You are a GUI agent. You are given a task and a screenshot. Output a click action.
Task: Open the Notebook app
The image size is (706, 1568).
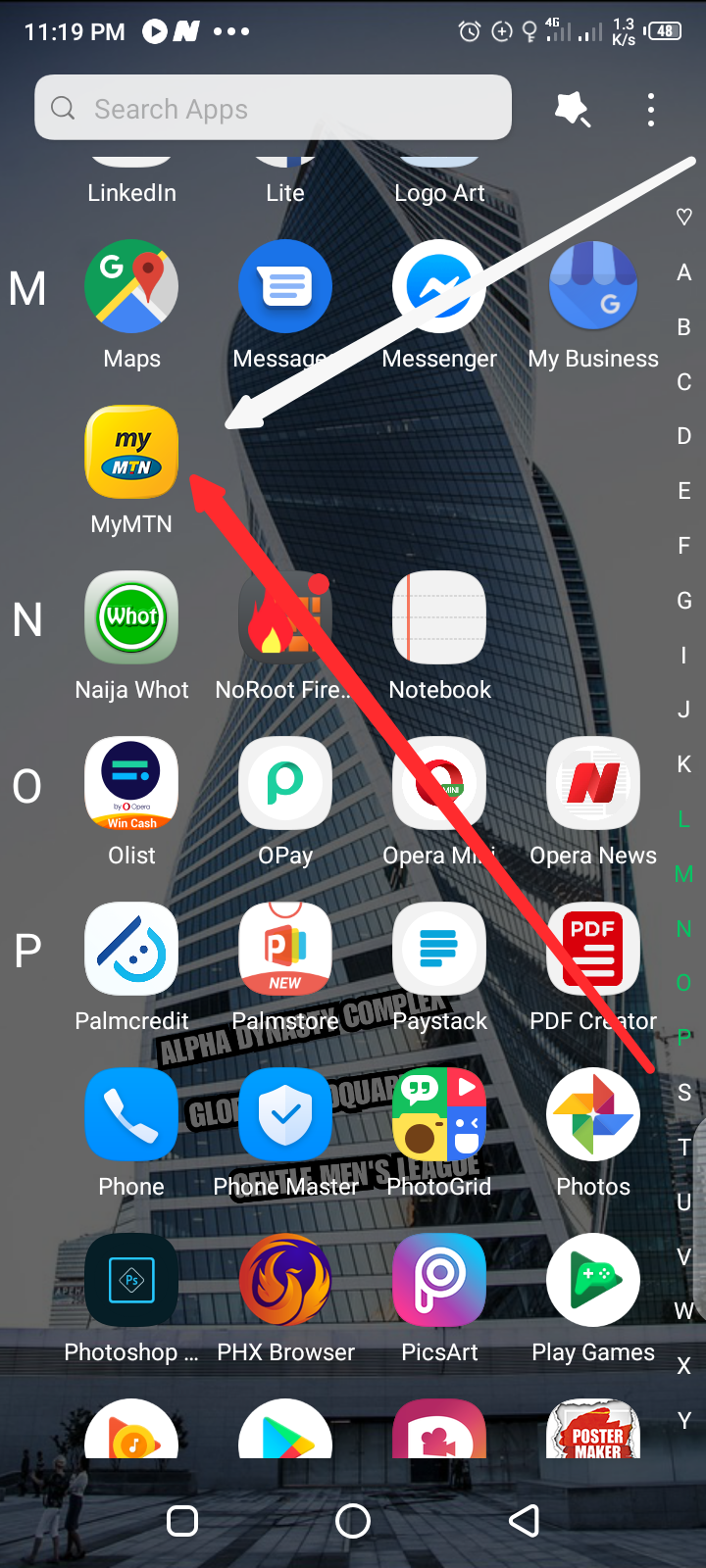(x=439, y=618)
